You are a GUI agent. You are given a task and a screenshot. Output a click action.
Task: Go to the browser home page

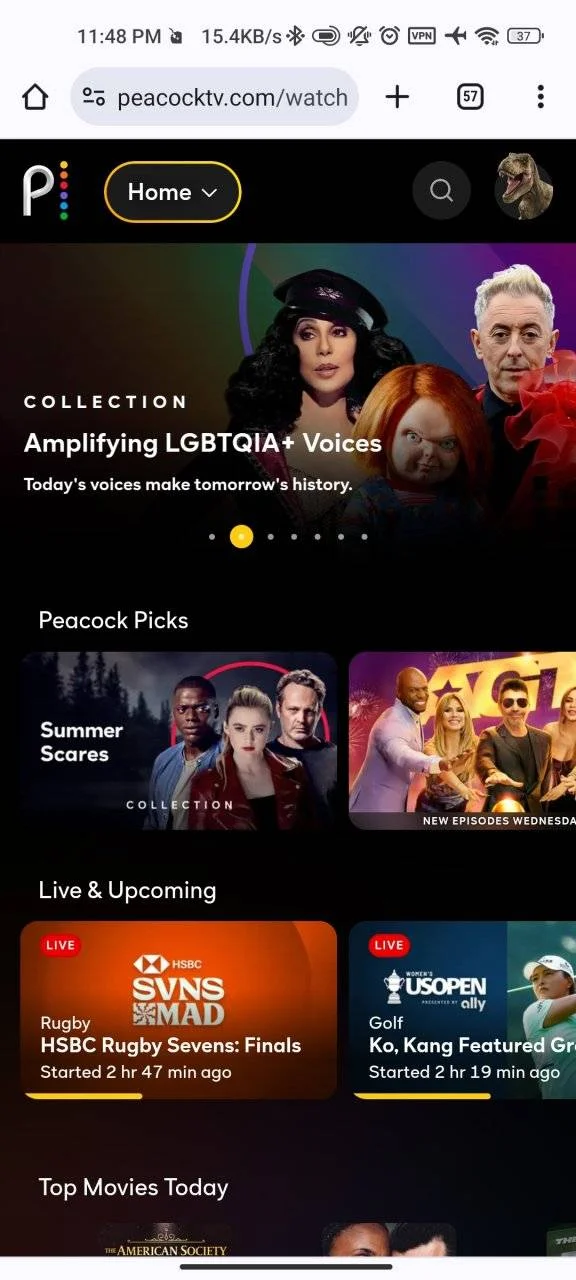(x=35, y=97)
